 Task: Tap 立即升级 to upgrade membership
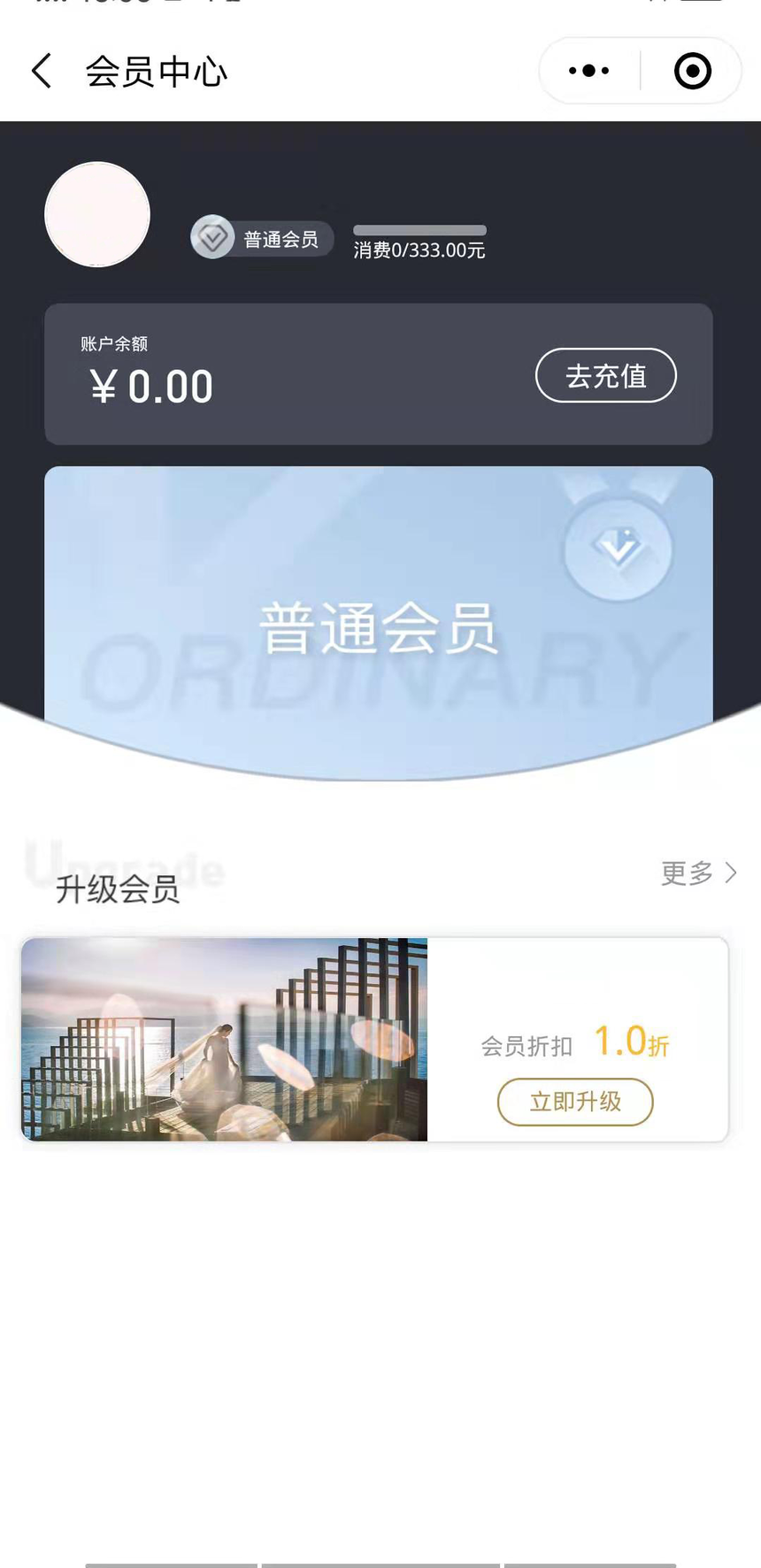point(575,1102)
